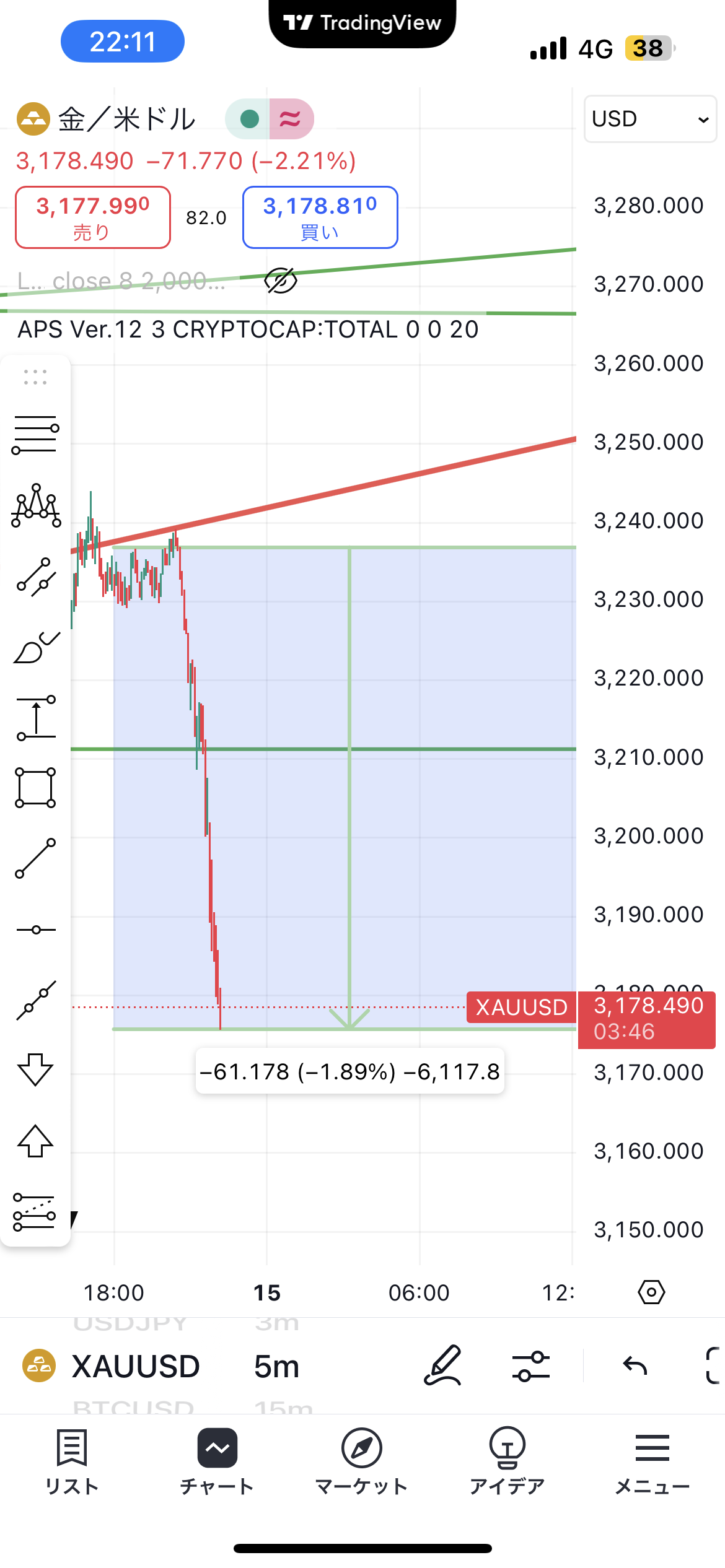The width and height of the screenshot is (725, 1568).
Task: Switch to the アイデア tab
Action: pyautogui.click(x=507, y=1460)
